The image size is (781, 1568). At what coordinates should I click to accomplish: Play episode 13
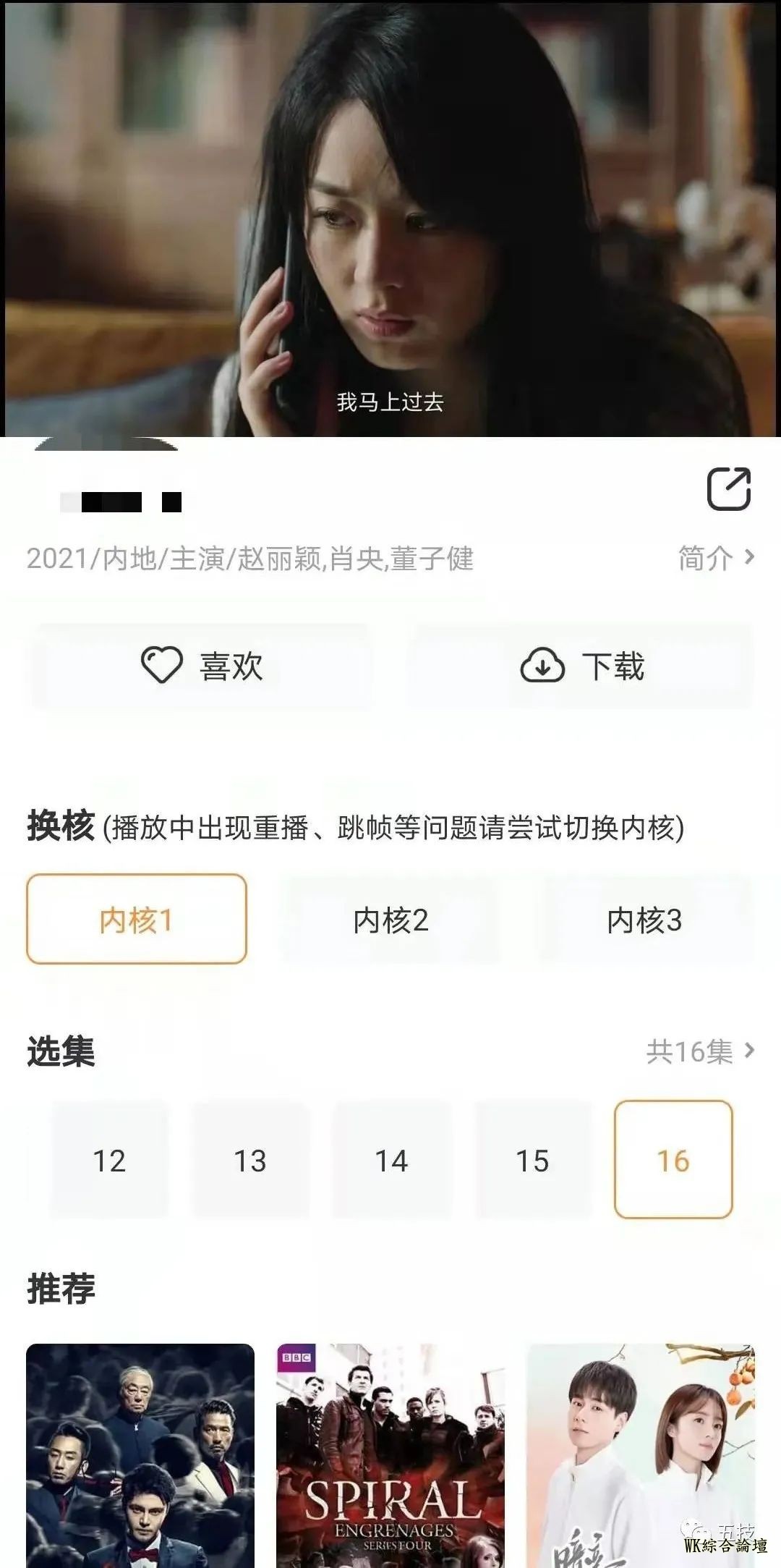point(250,1161)
